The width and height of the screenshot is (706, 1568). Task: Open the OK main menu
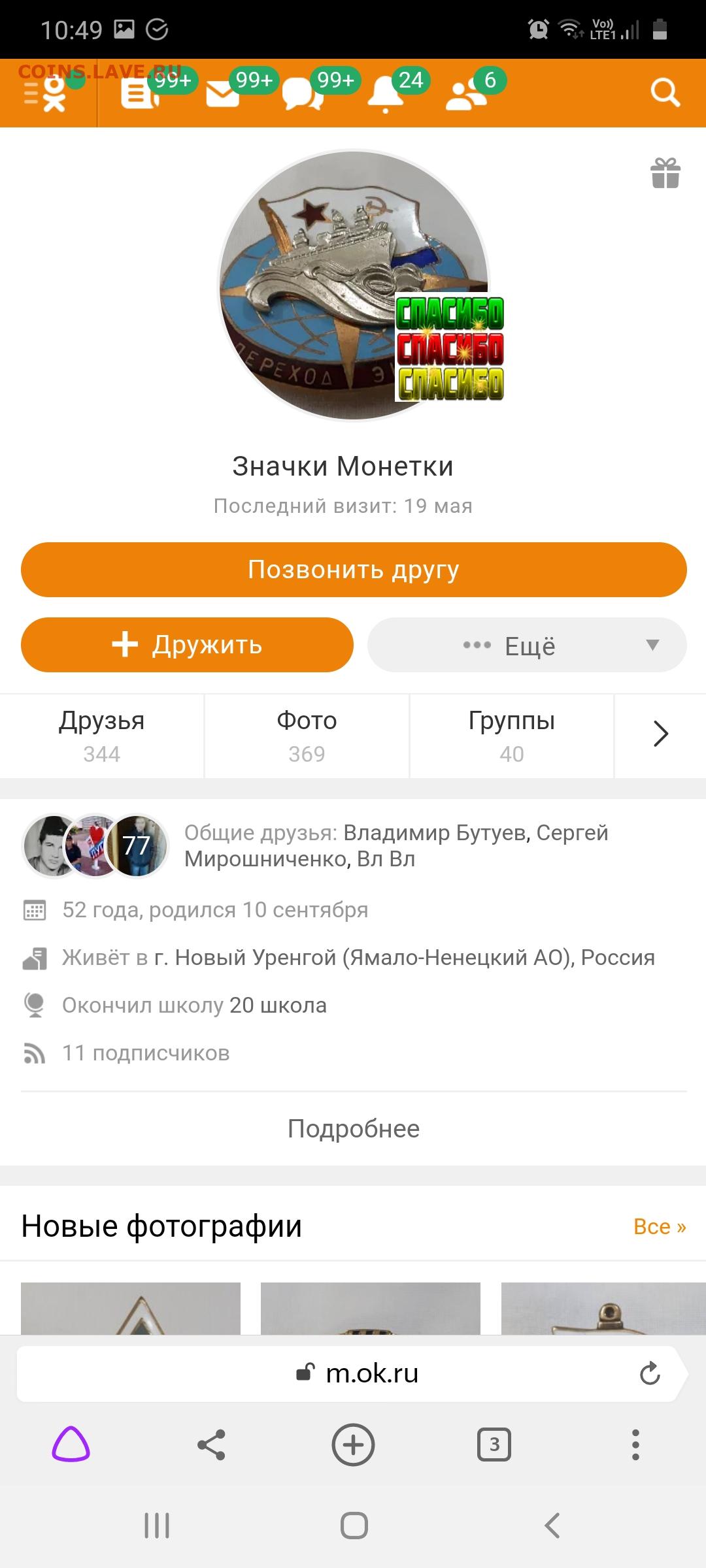pyautogui.click(x=46, y=94)
